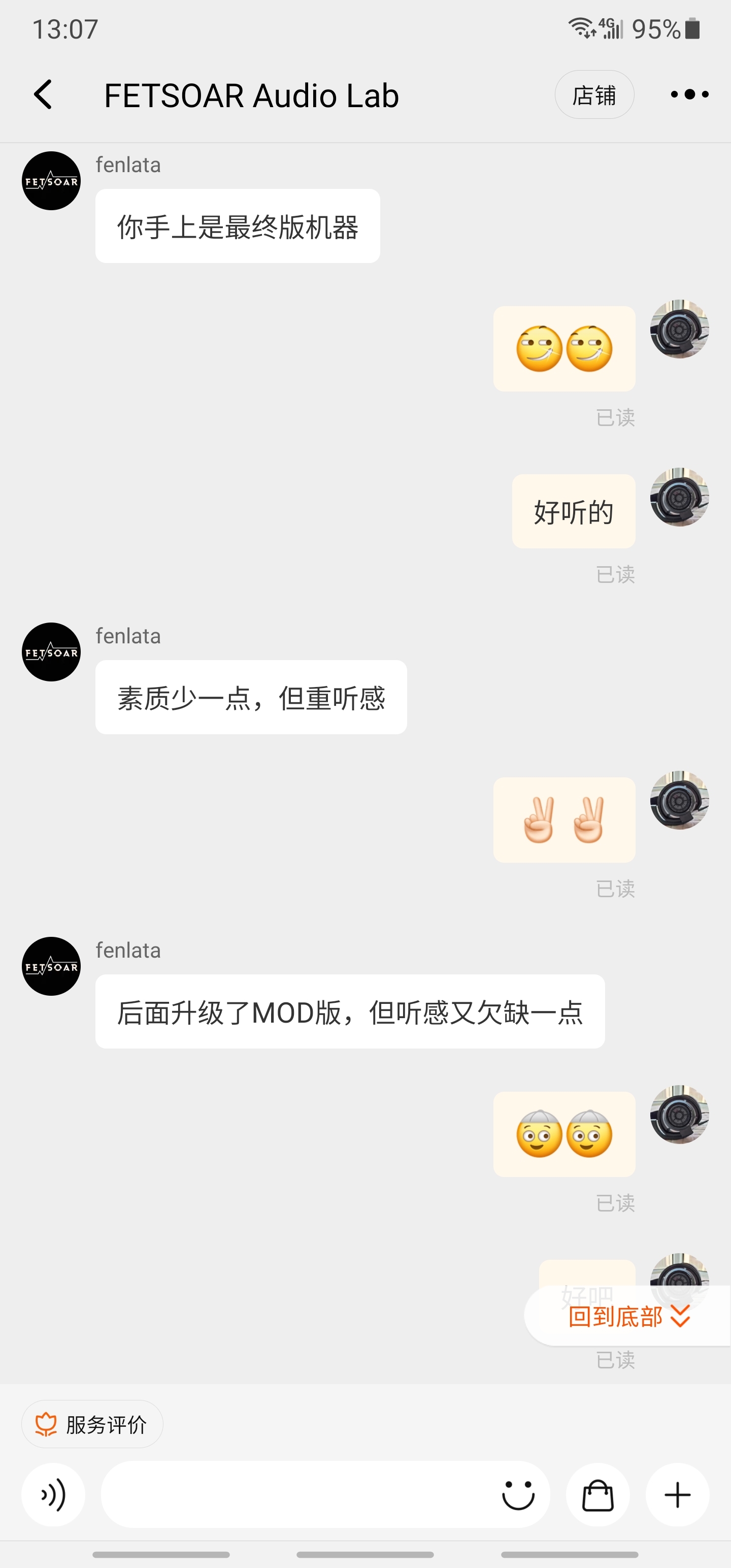Open the shopping bag icon
731x1568 pixels.
(x=597, y=1495)
